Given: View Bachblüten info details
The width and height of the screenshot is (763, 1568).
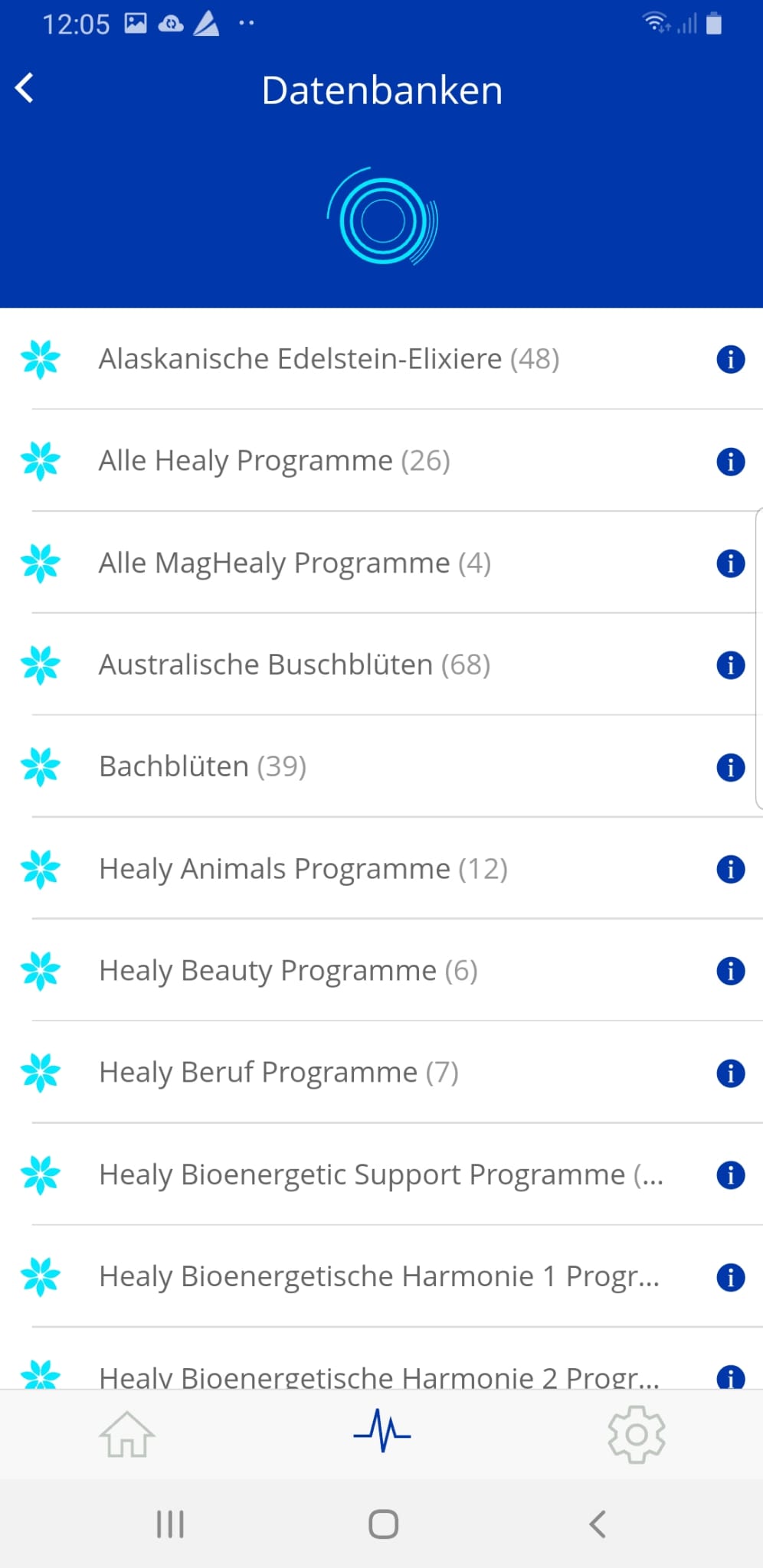Looking at the screenshot, I should (x=730, y=766).
